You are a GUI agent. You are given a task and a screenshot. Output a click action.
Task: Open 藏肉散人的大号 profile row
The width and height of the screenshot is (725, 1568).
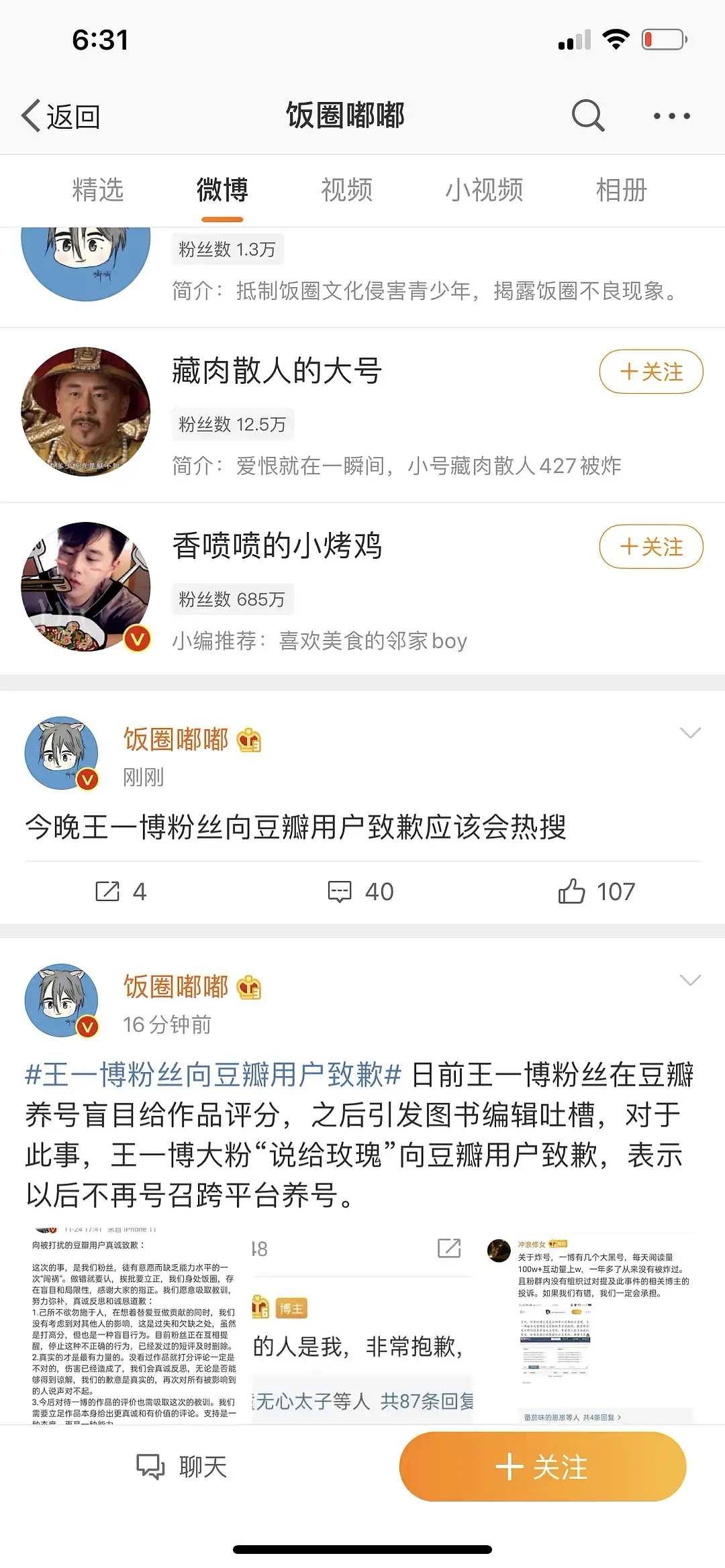362,415
